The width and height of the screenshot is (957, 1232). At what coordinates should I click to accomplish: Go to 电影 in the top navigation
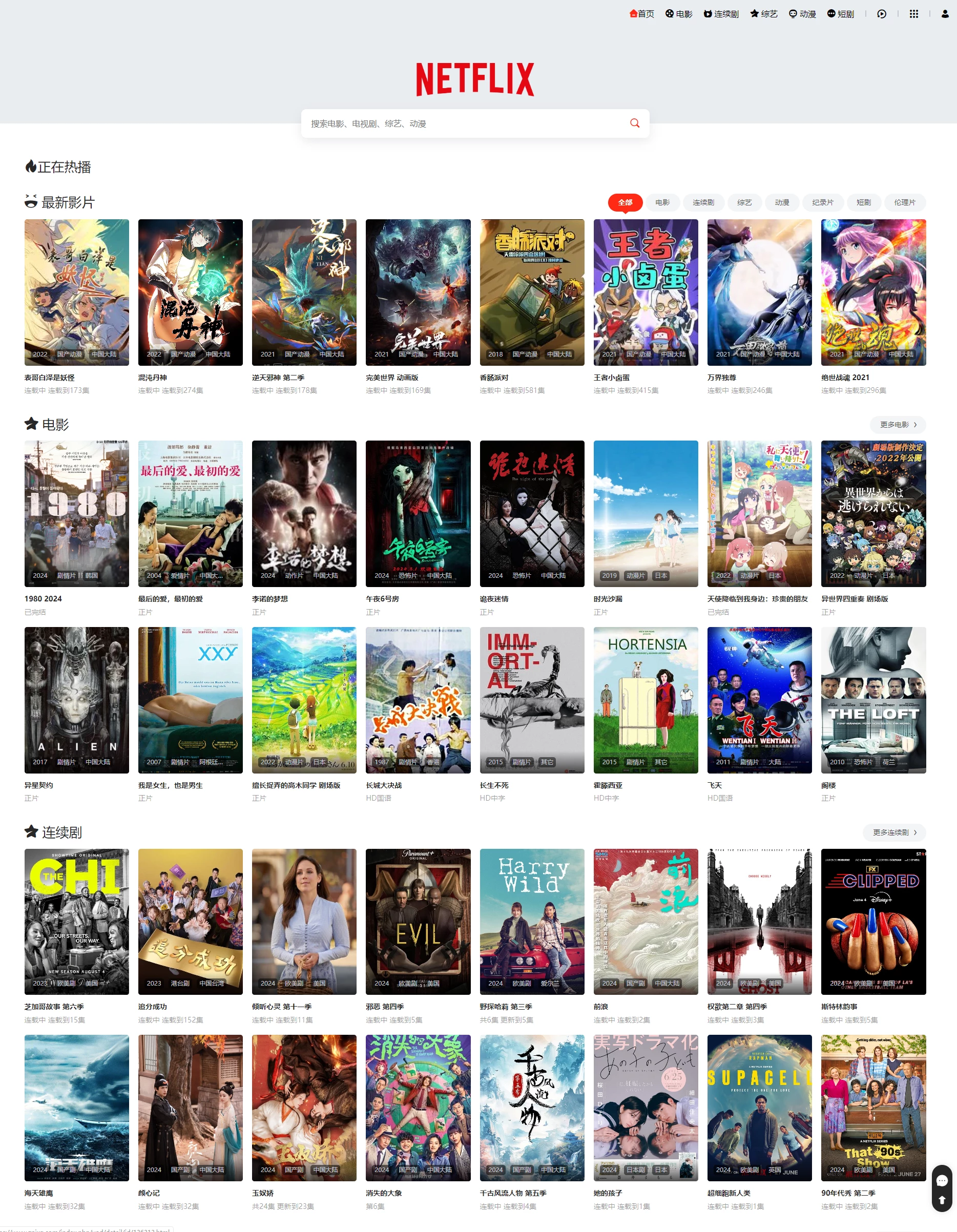click(x=679, y=13)
